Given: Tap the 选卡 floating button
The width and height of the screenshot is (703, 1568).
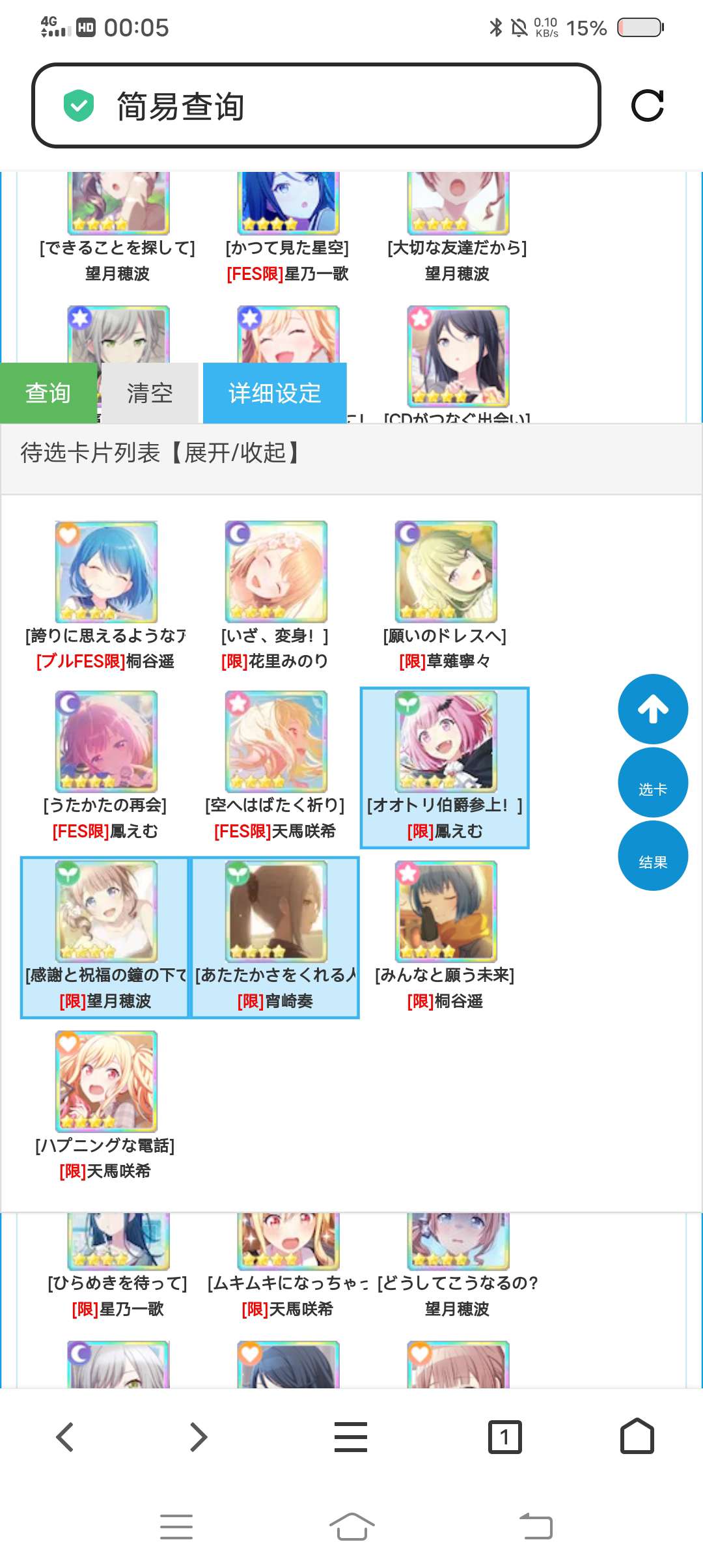Looking at the screenshot, I should coord(652,789).
